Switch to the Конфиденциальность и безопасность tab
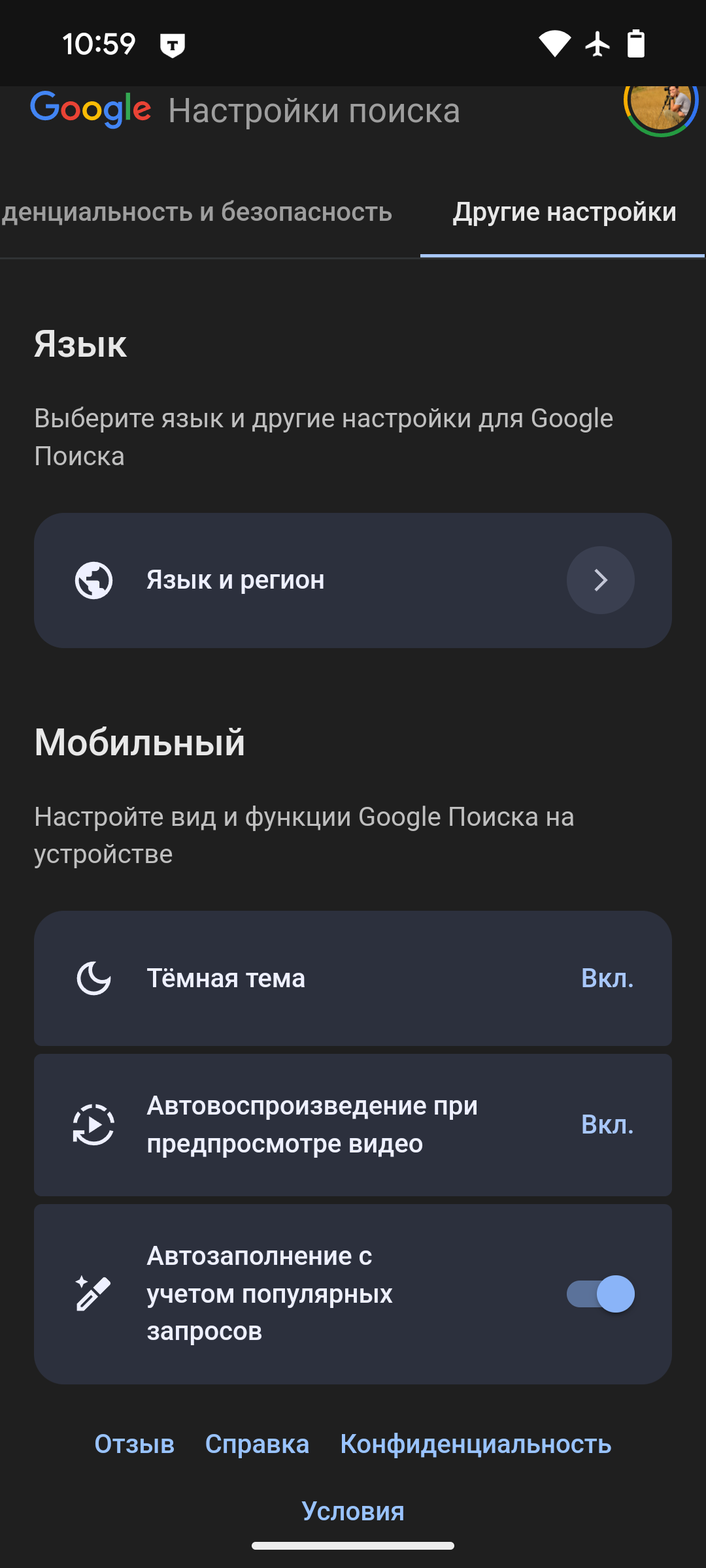Image resolution: width=706 pixels, height=1568 pixels. point(196,212)
